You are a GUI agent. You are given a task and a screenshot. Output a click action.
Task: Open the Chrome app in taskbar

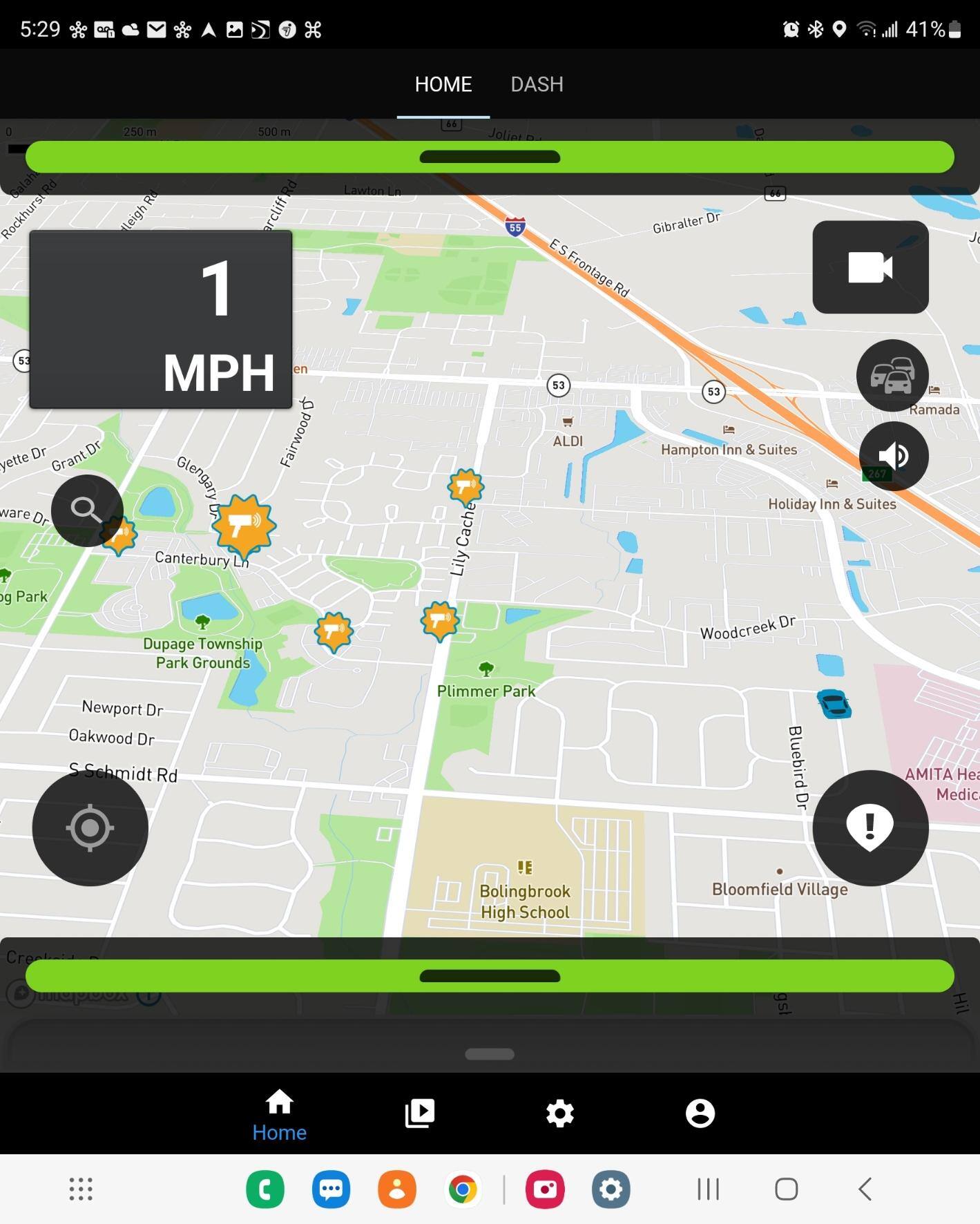[463, 1189]
